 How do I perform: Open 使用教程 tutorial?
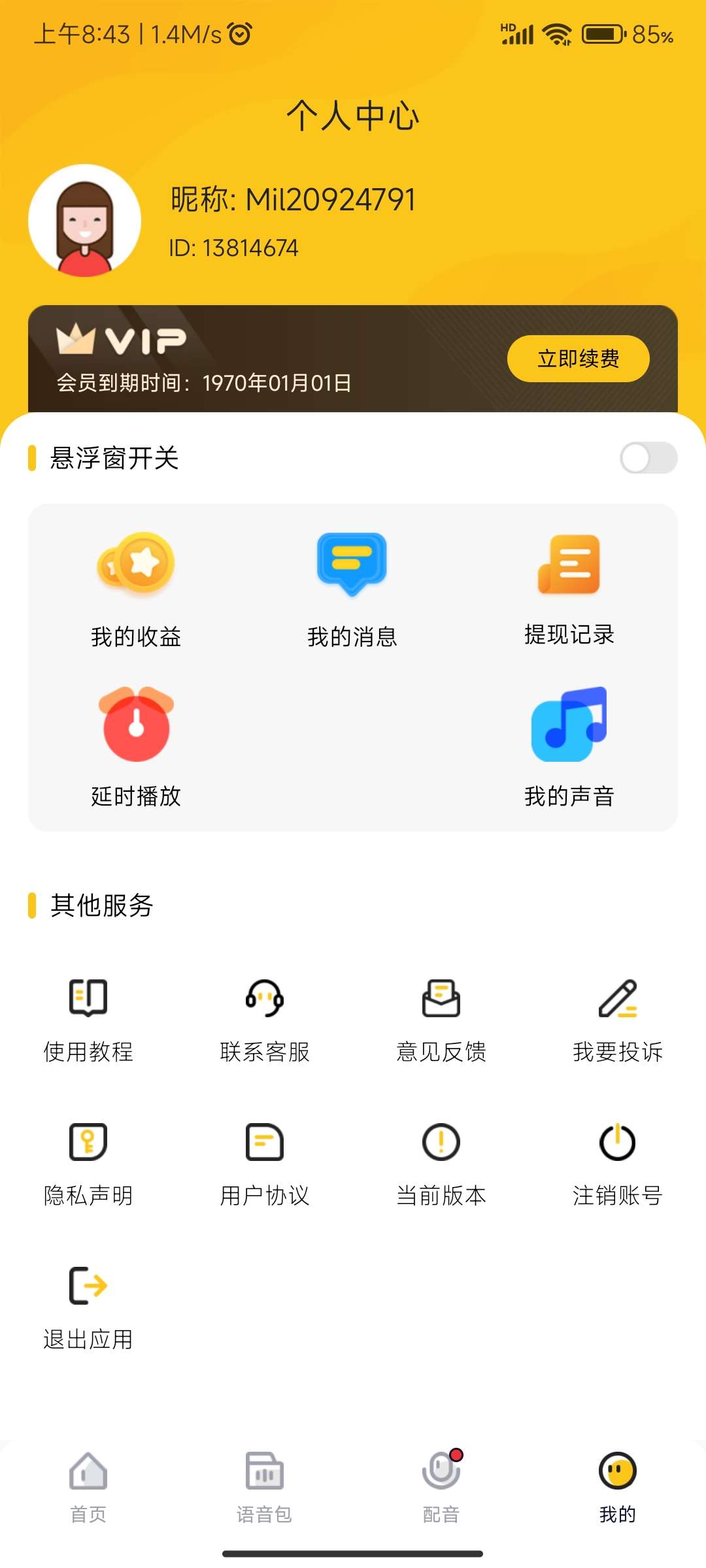88,1021
